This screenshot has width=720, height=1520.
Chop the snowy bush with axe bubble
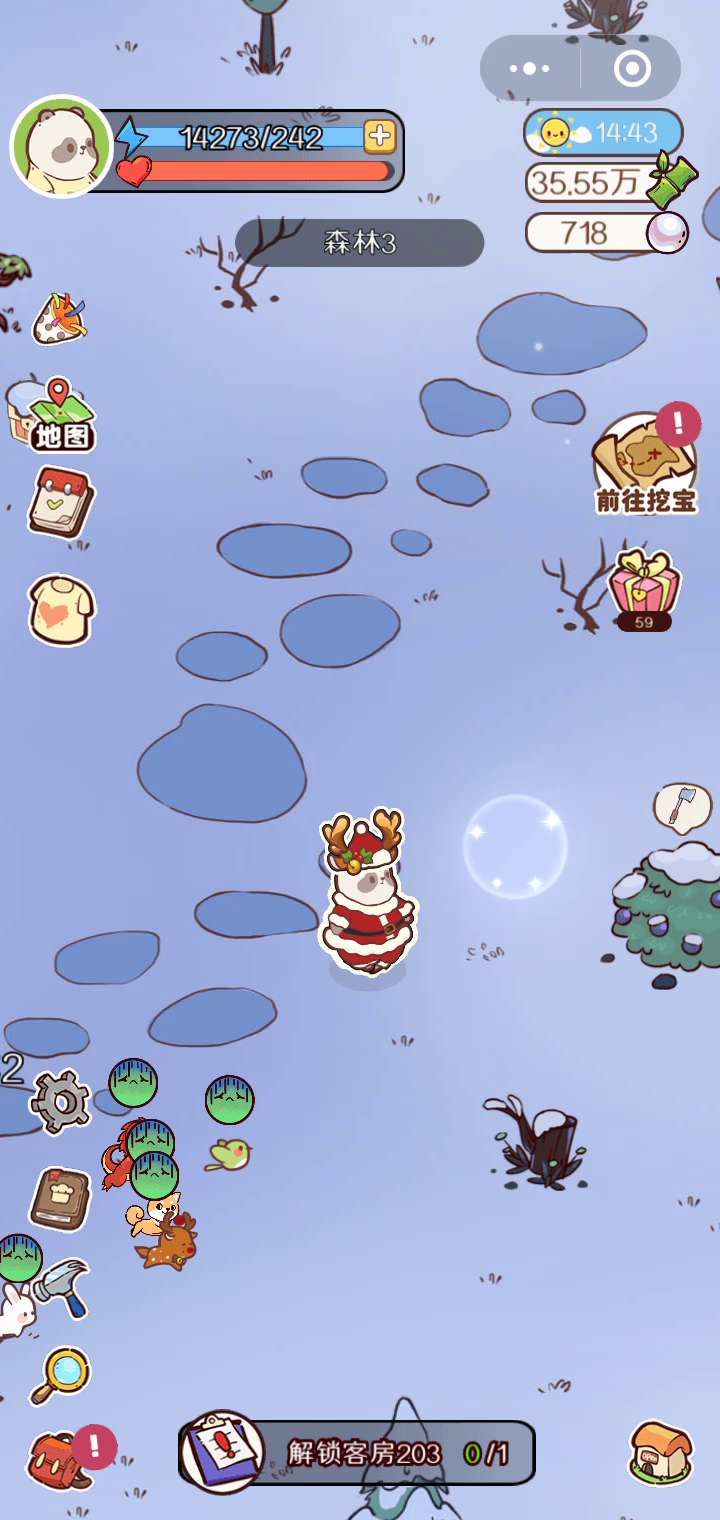[682, 808]
